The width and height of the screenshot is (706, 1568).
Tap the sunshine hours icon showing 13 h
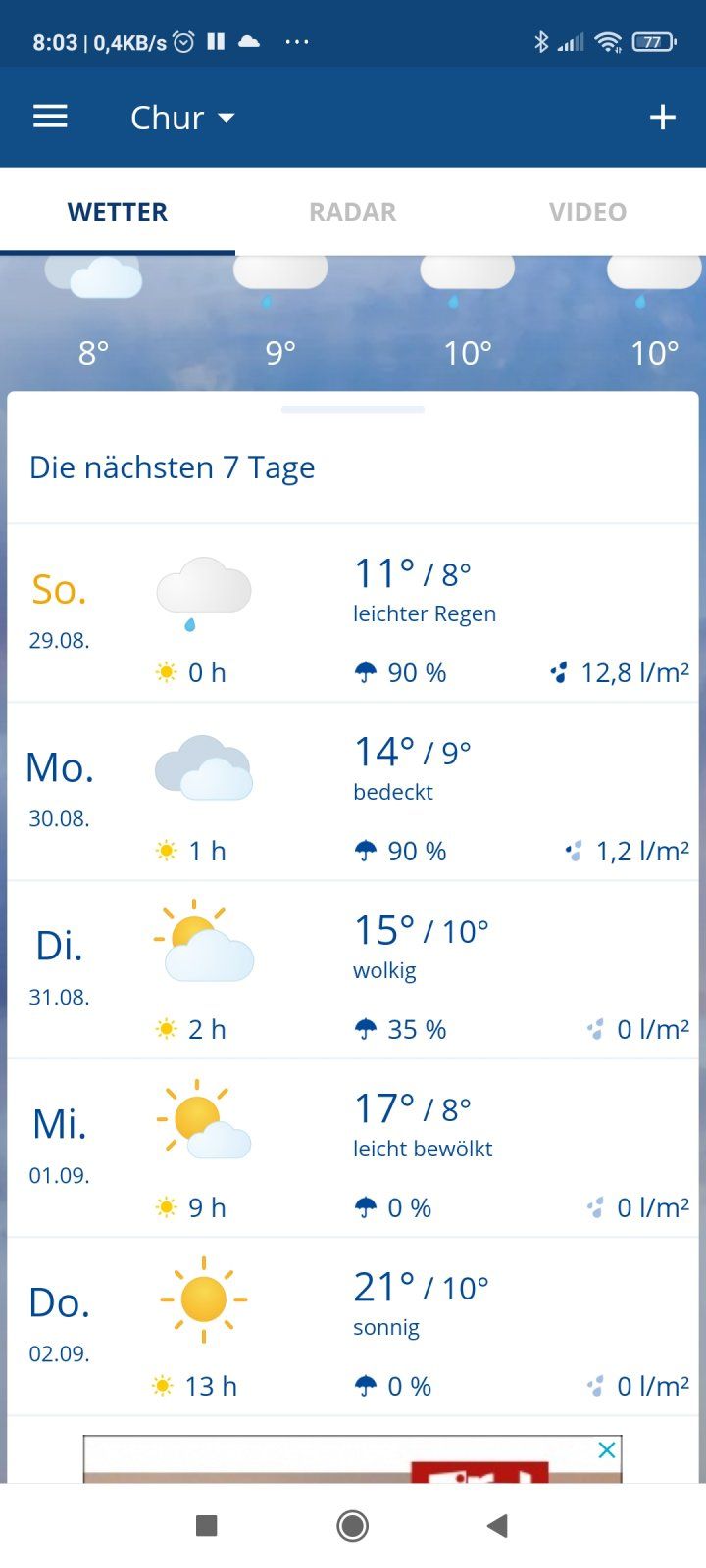pyautogui.click(x=164, y=1386)
